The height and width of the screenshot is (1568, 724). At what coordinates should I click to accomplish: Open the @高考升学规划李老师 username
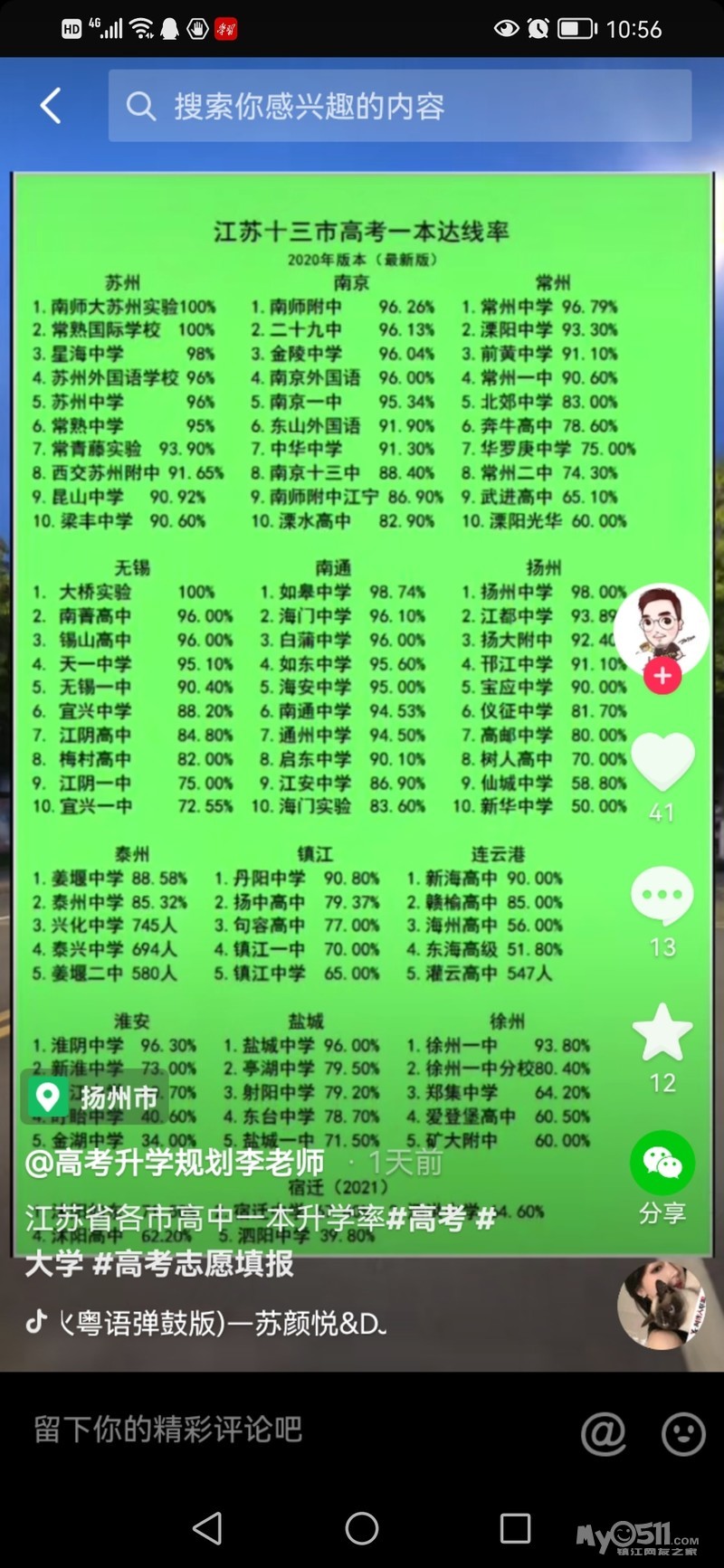click(175, 1163)
